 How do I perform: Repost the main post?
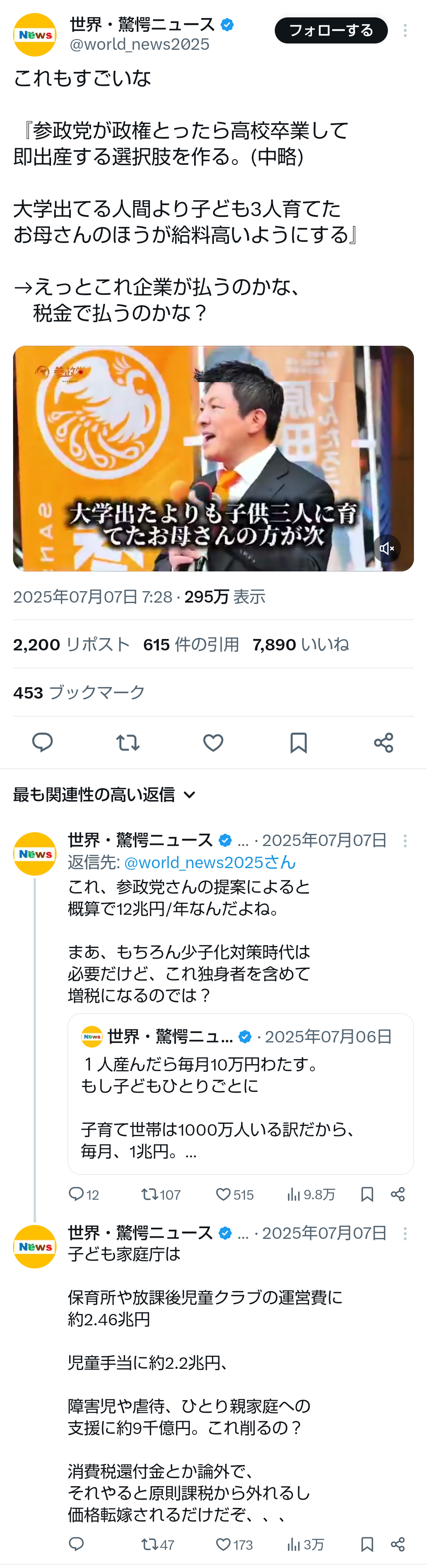tap(128, 743)
